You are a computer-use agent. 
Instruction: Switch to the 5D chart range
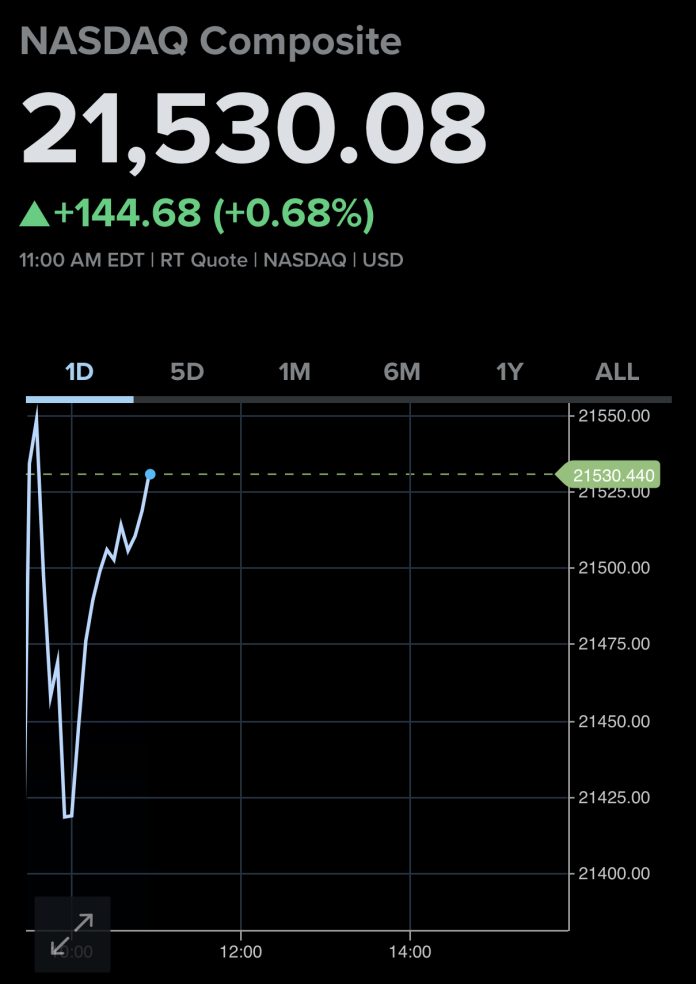187,372
